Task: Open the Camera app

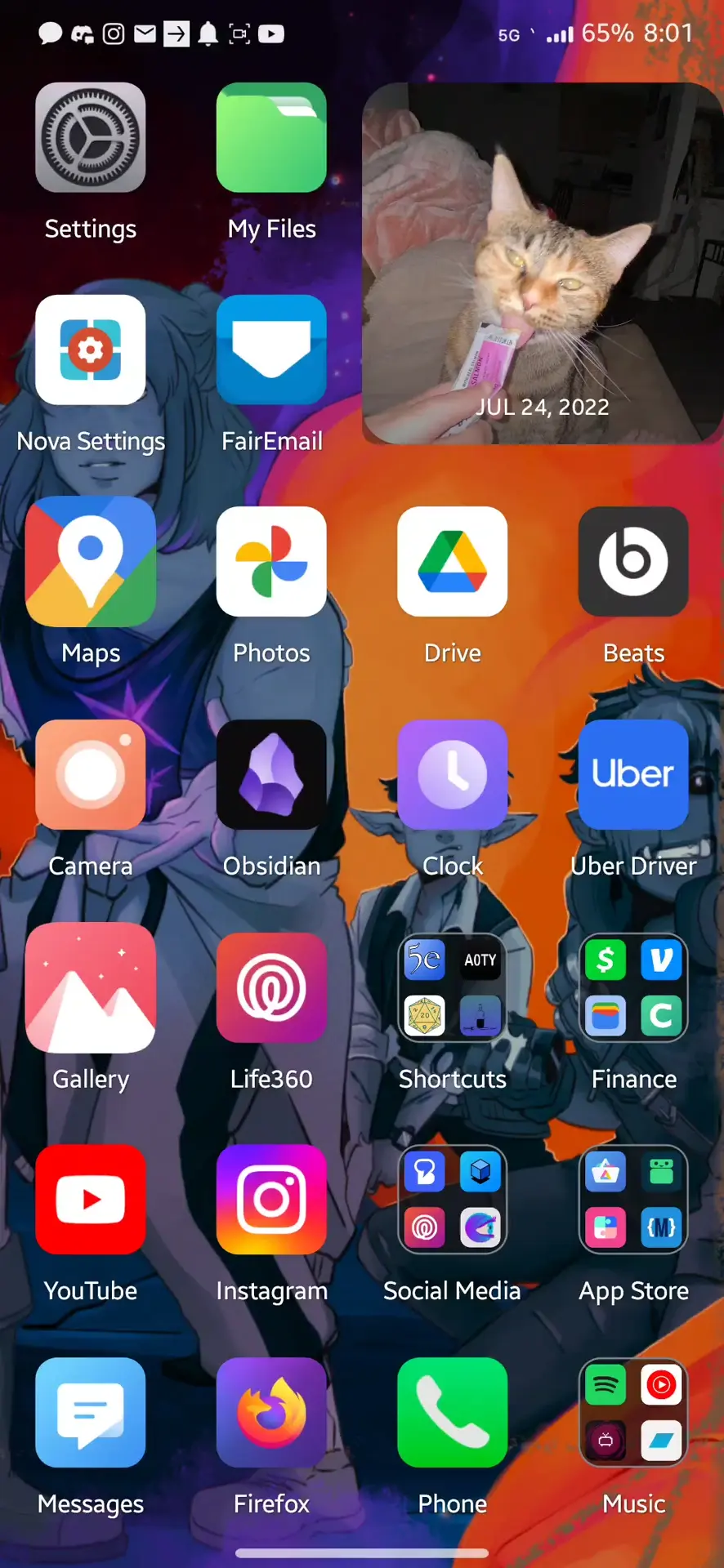Action: pyautogui.click(x=91, y=774)
